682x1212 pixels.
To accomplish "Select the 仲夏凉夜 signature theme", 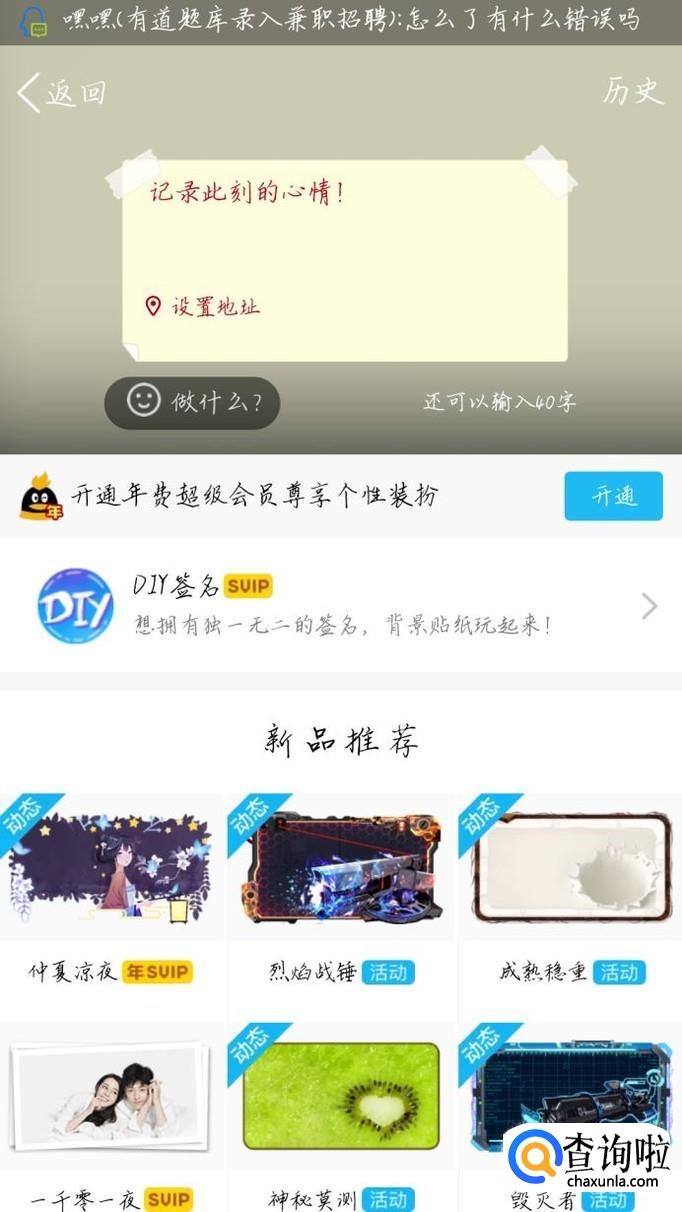I will coord(112,866).
